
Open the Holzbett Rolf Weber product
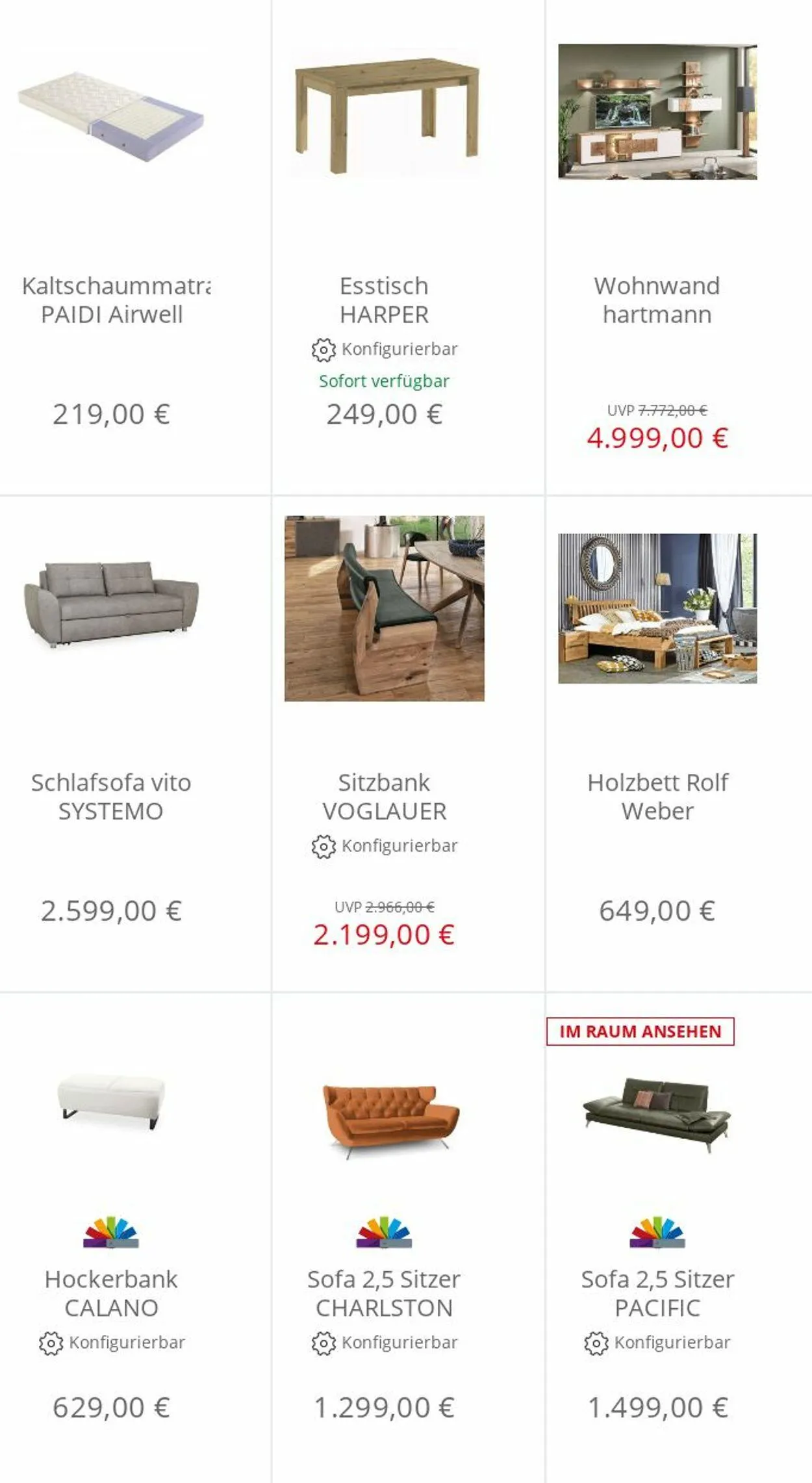coord(657,796)
